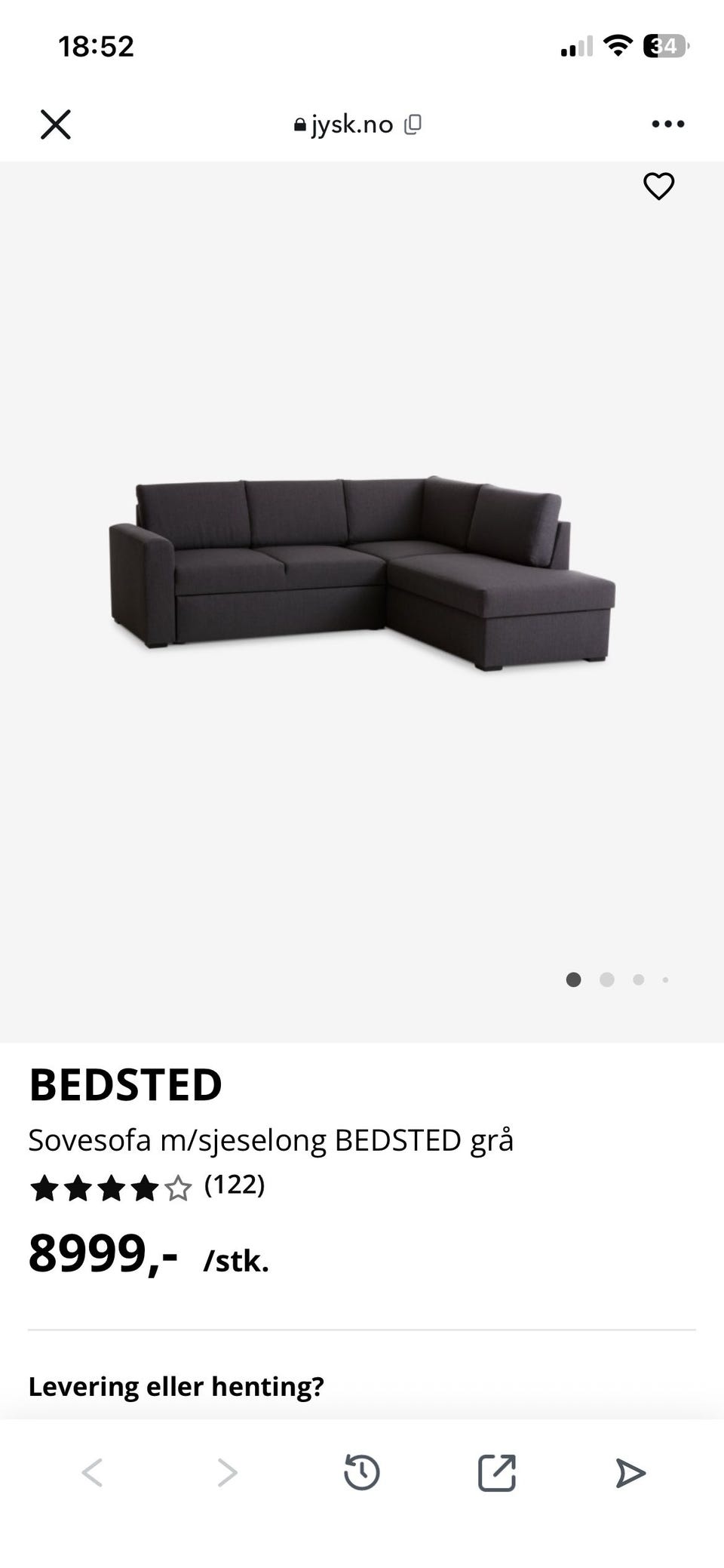Image resolution: width=724 pixels, height=1568 pixels.
Task: Open page in external browser
Action: point(496,1473)
